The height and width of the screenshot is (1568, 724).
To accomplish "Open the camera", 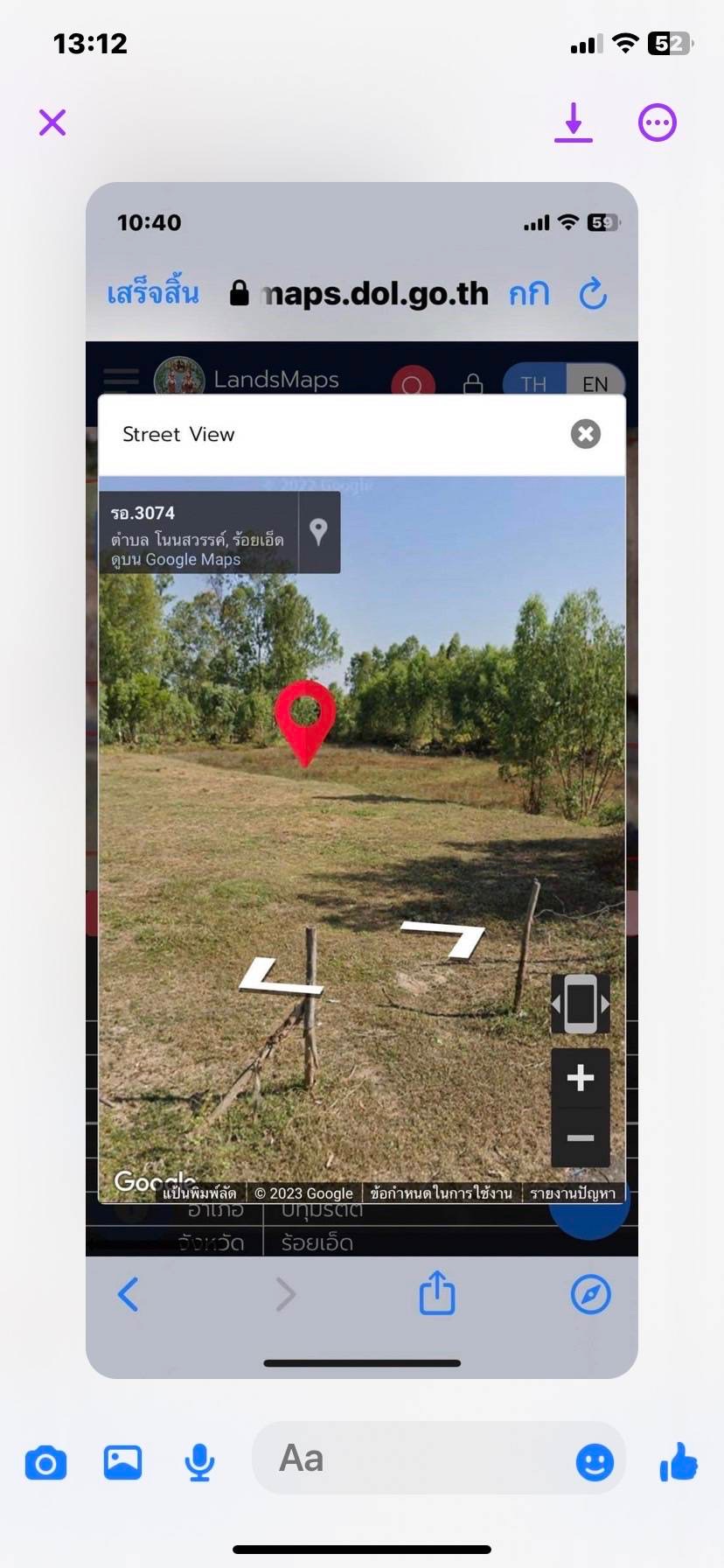I will [45, 1462].
